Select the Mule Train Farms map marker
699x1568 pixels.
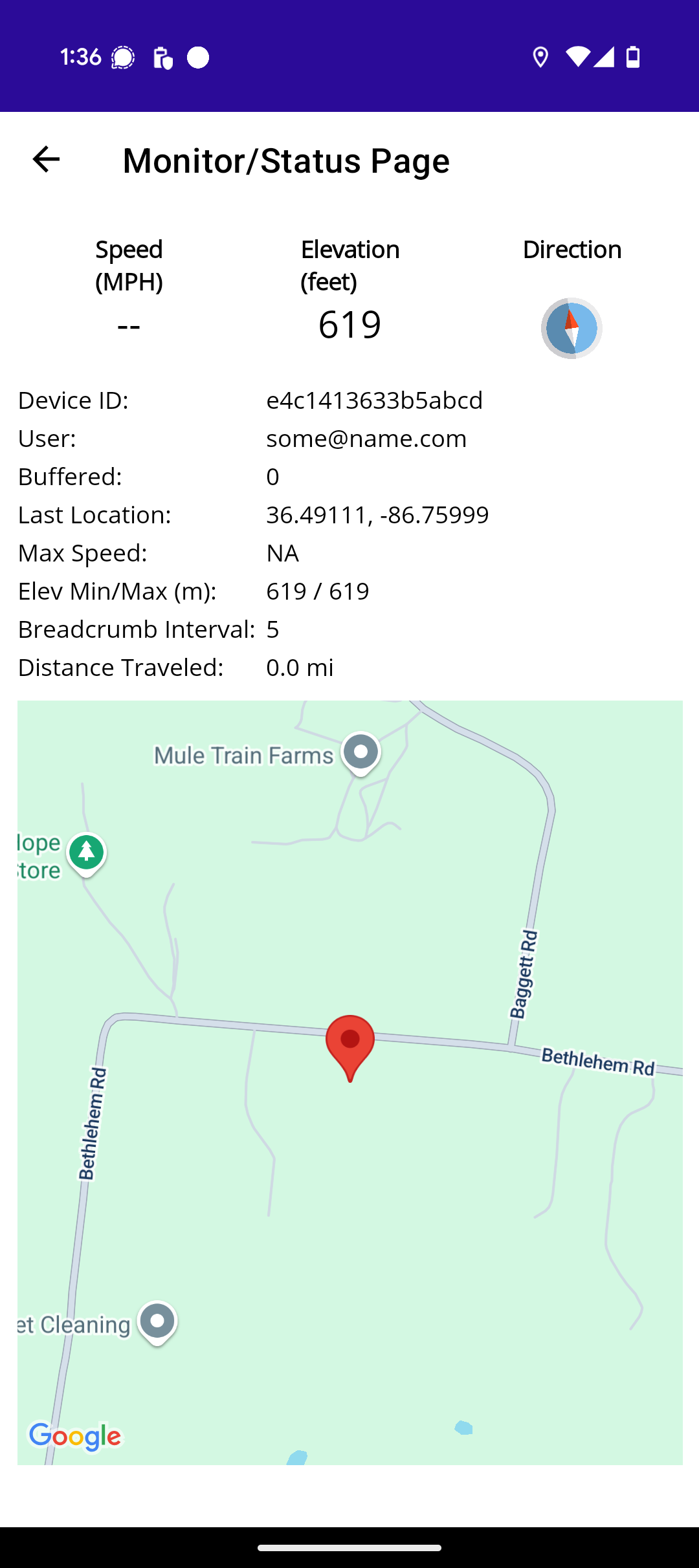[361, 753]
